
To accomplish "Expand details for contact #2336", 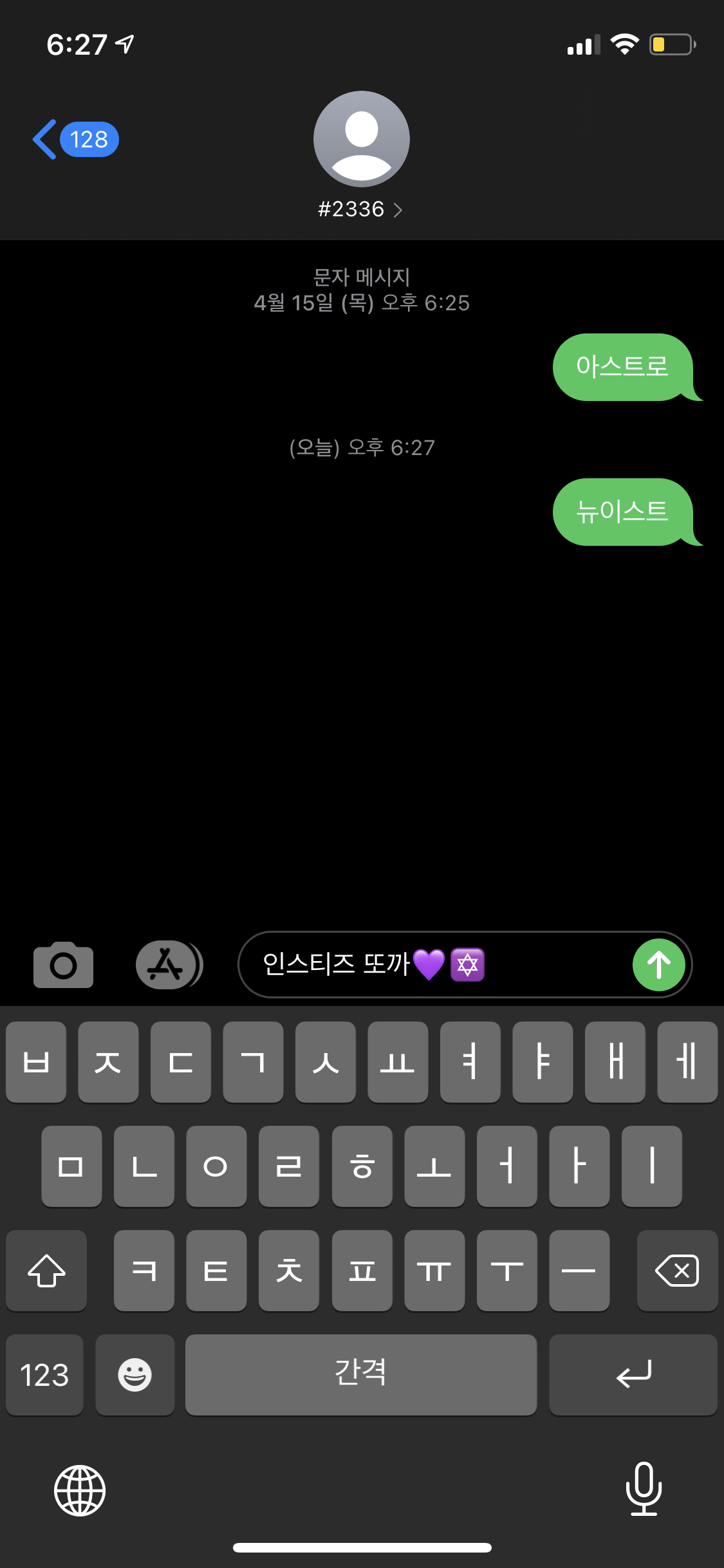I will pos(360,207).
